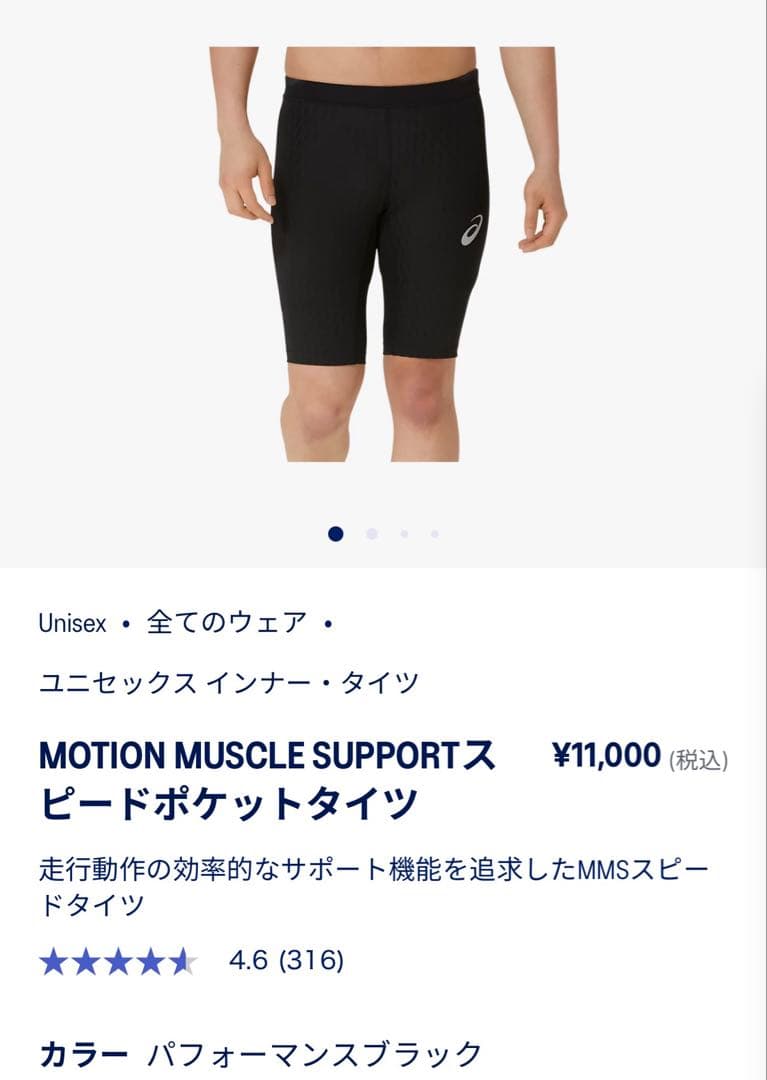Click the third rating star
Image resolution: width=767 pixels, height=1080 pixels.
[x=117, y=962]
